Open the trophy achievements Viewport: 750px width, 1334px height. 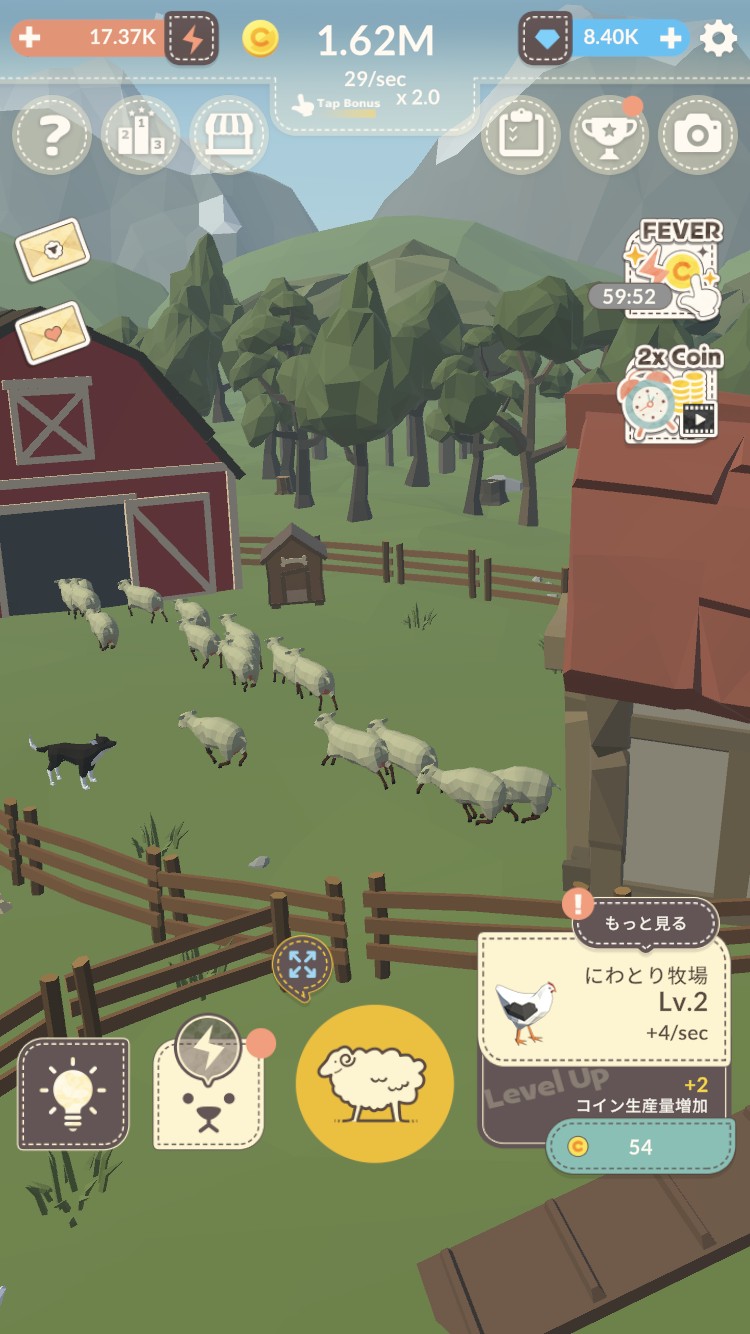click(x=608, y=136)
